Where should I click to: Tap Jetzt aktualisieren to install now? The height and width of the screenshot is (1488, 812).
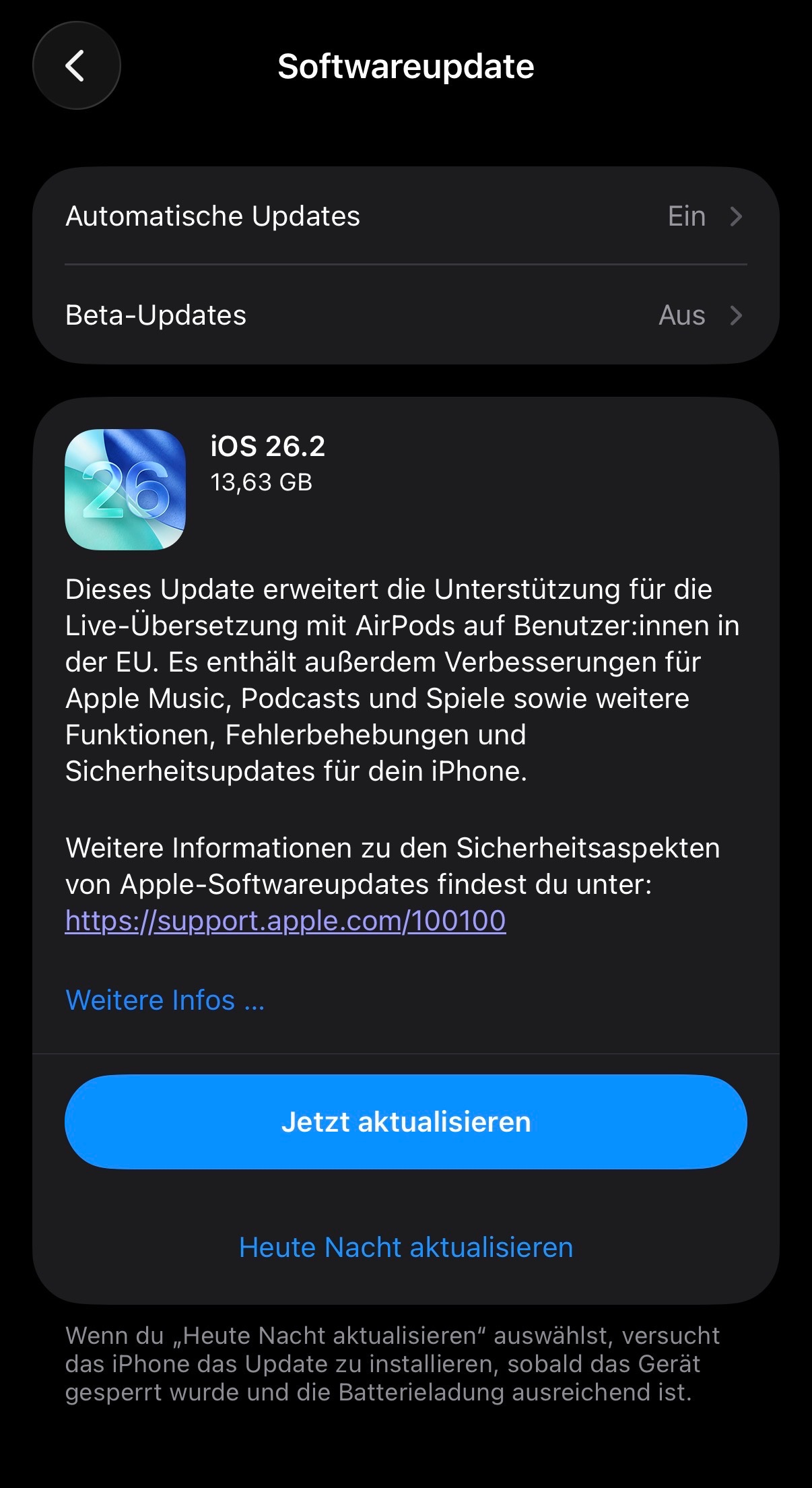click(405, 1122)
